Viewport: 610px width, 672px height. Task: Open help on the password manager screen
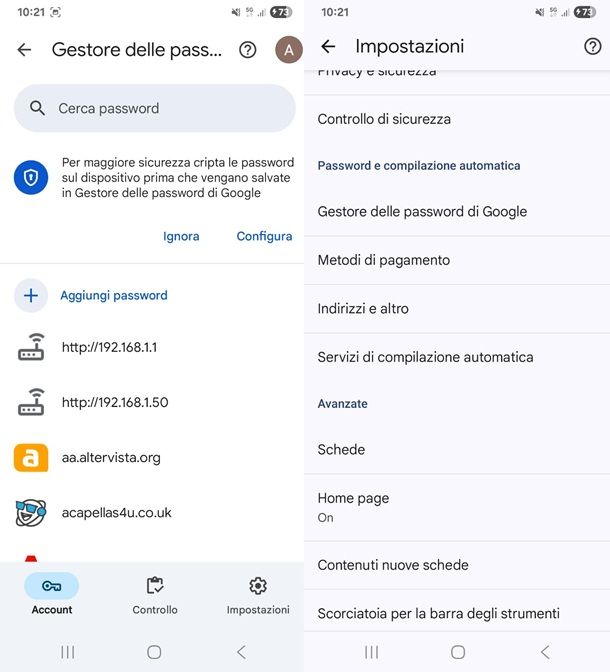[248, 50]
